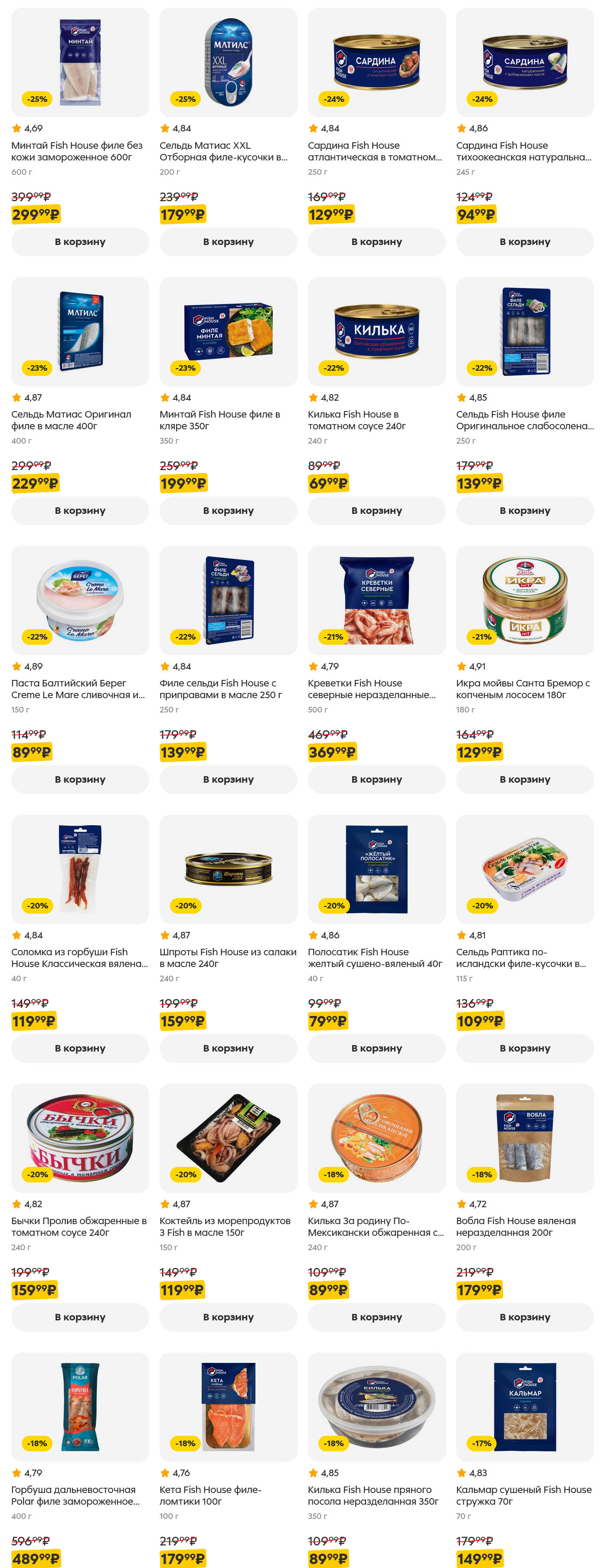
Task: Open Килька За родину По-Мексикански product
Action: click(376, 1227)
